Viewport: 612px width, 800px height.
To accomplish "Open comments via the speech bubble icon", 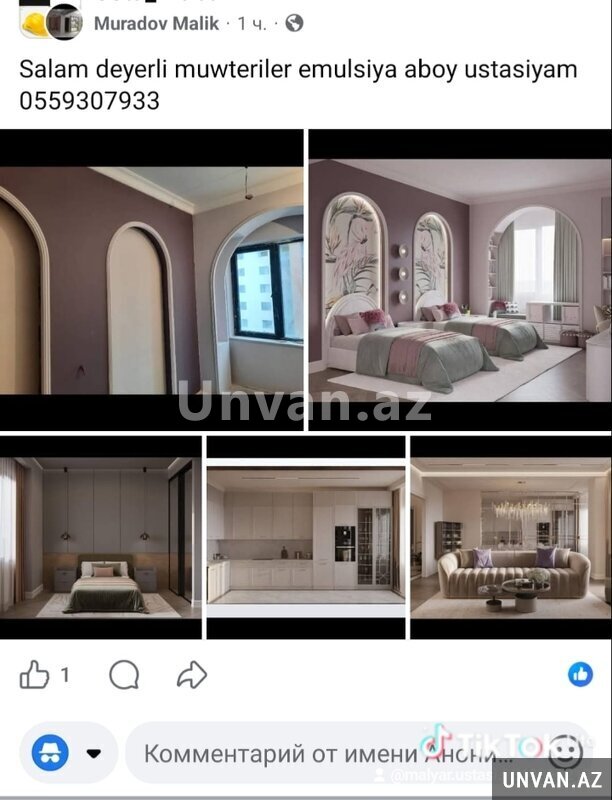I will coord(124,675).
